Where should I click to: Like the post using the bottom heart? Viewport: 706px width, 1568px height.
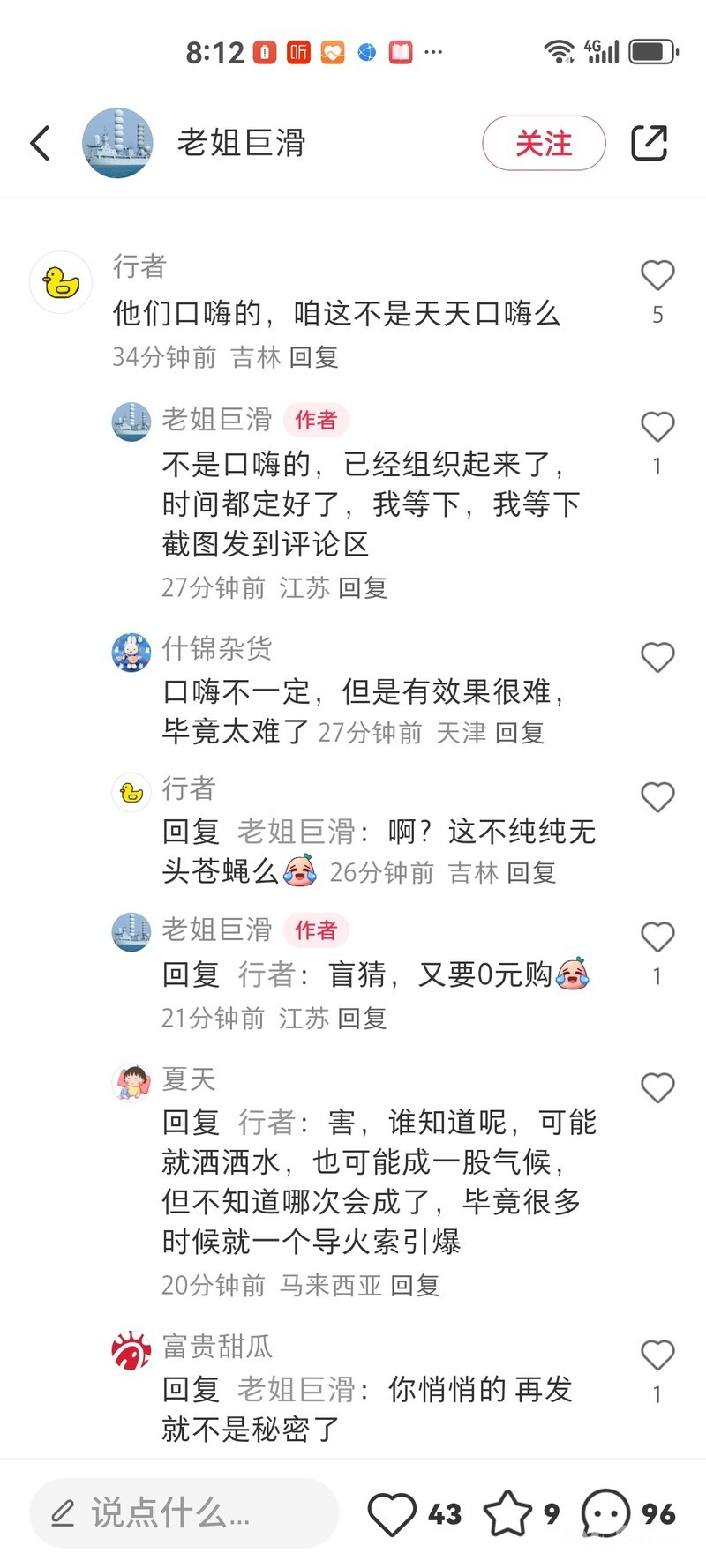391,1513
